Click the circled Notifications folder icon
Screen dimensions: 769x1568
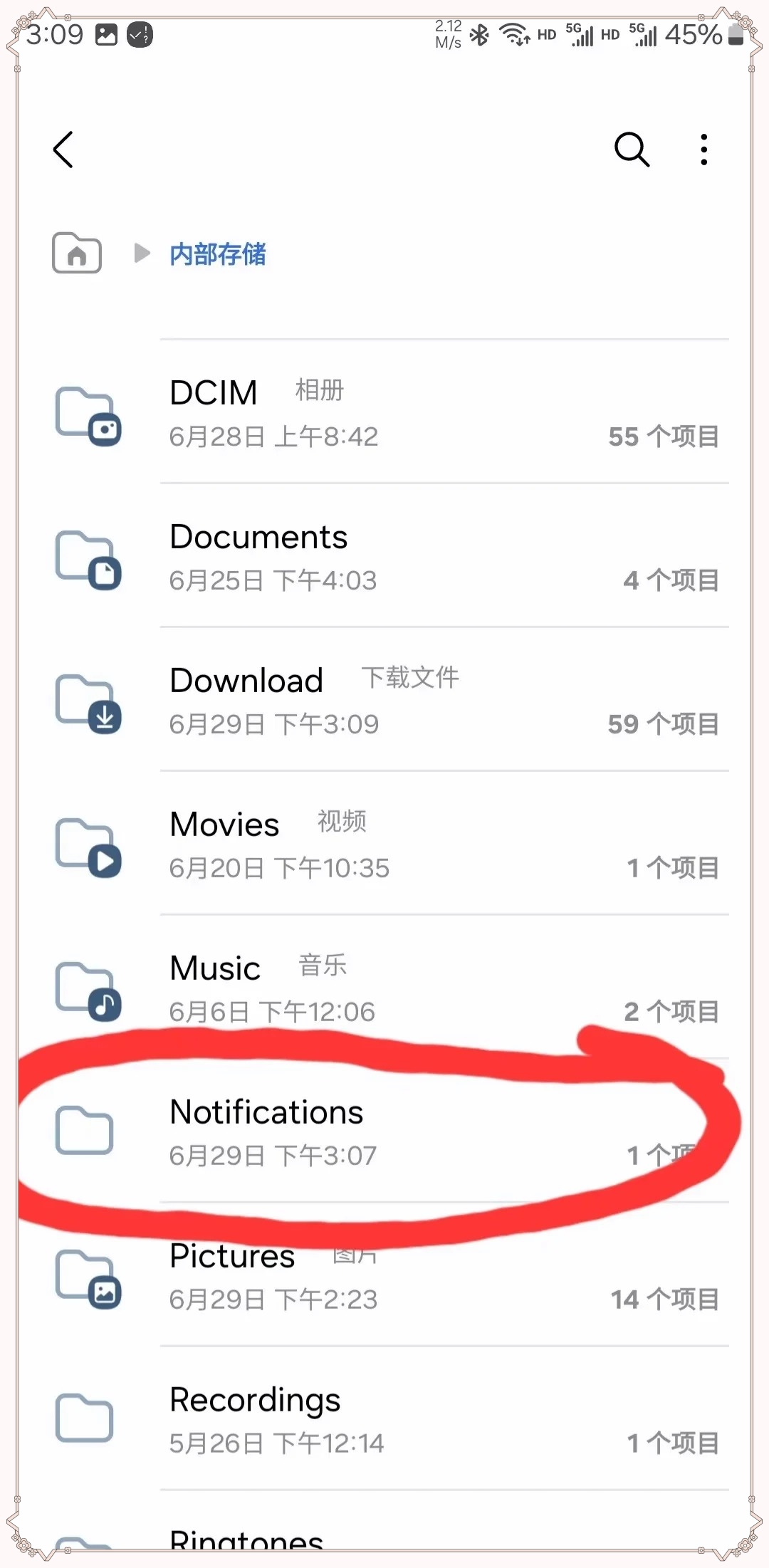pos(83,1131)
